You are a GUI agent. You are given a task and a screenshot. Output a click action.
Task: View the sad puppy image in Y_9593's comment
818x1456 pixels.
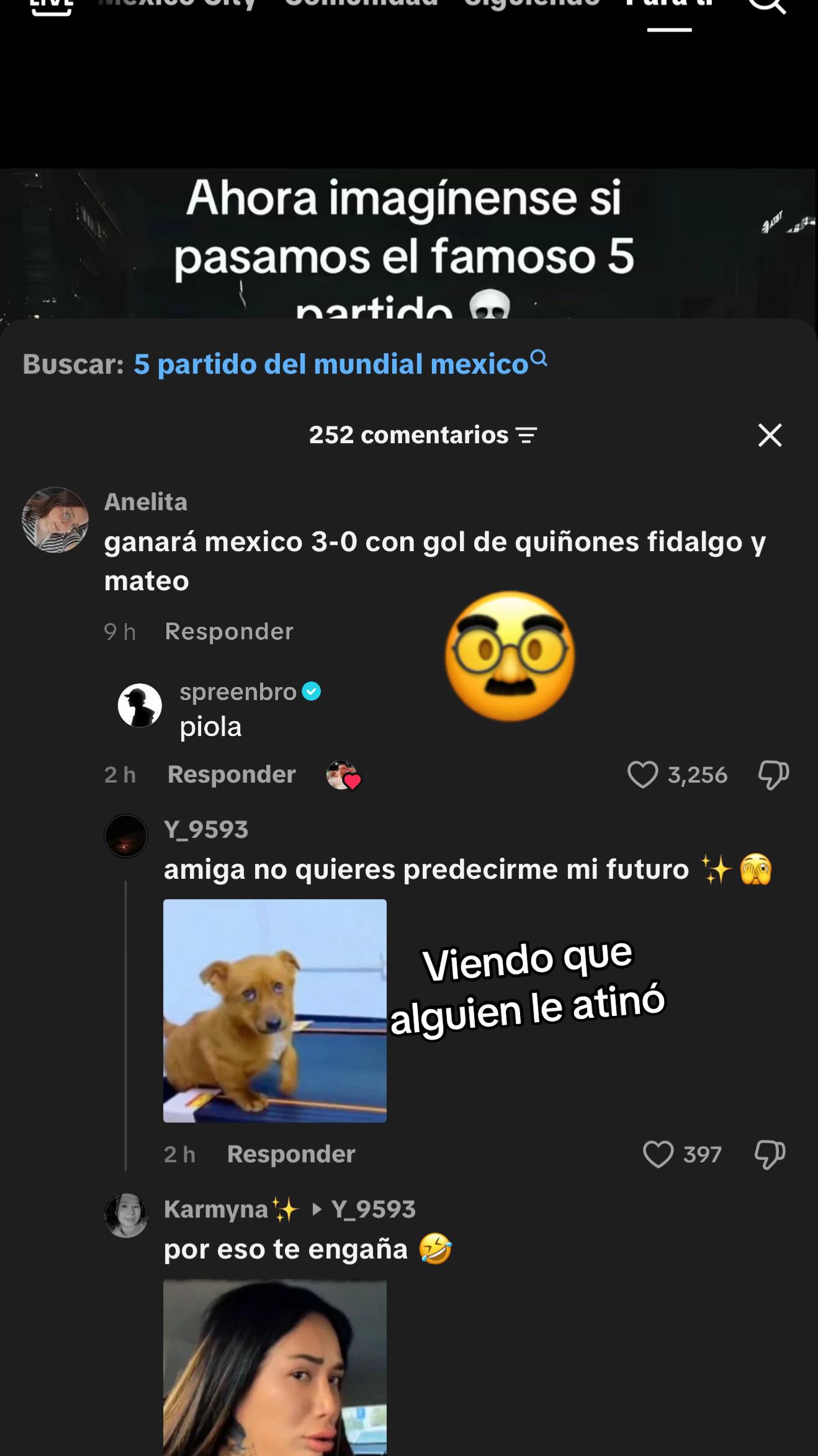coord(275,1011)
